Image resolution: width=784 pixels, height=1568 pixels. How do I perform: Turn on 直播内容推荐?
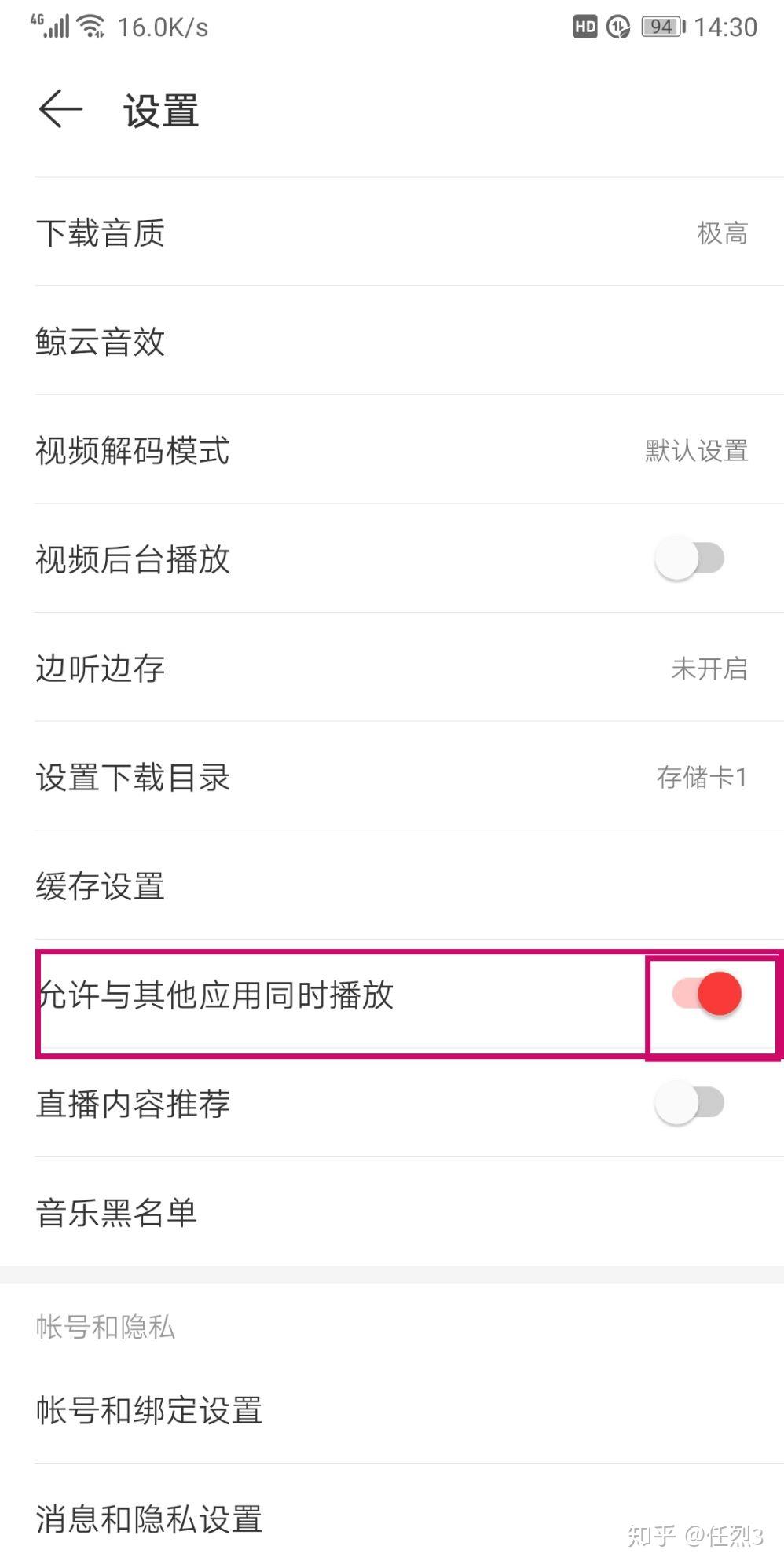690,1103
